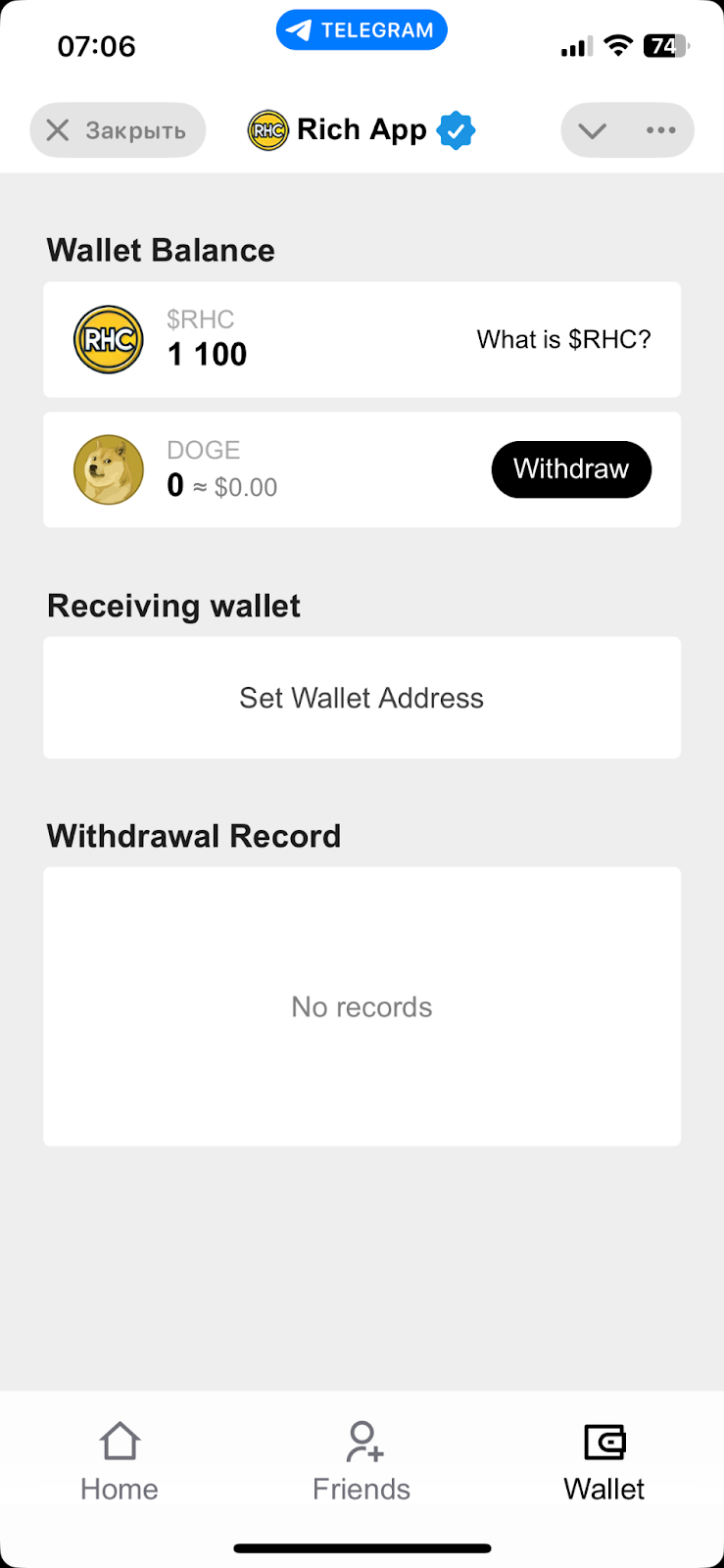
Task: Switch to the Home tab
Action: [x=120, y=1462]
